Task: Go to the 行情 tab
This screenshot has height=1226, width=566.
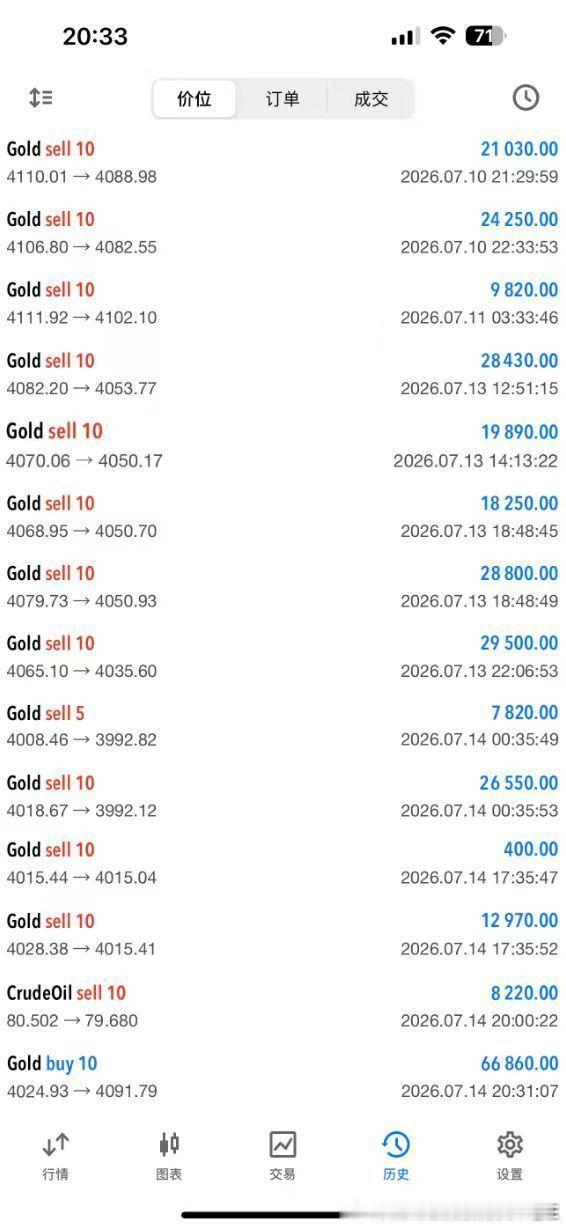Action: (56, 1156)
